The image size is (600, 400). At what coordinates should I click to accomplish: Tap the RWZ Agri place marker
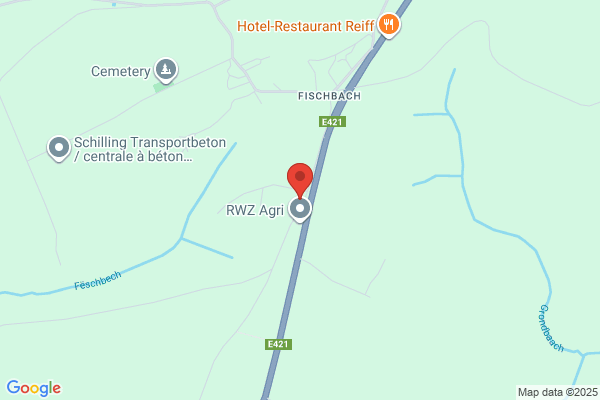(300, 209)
